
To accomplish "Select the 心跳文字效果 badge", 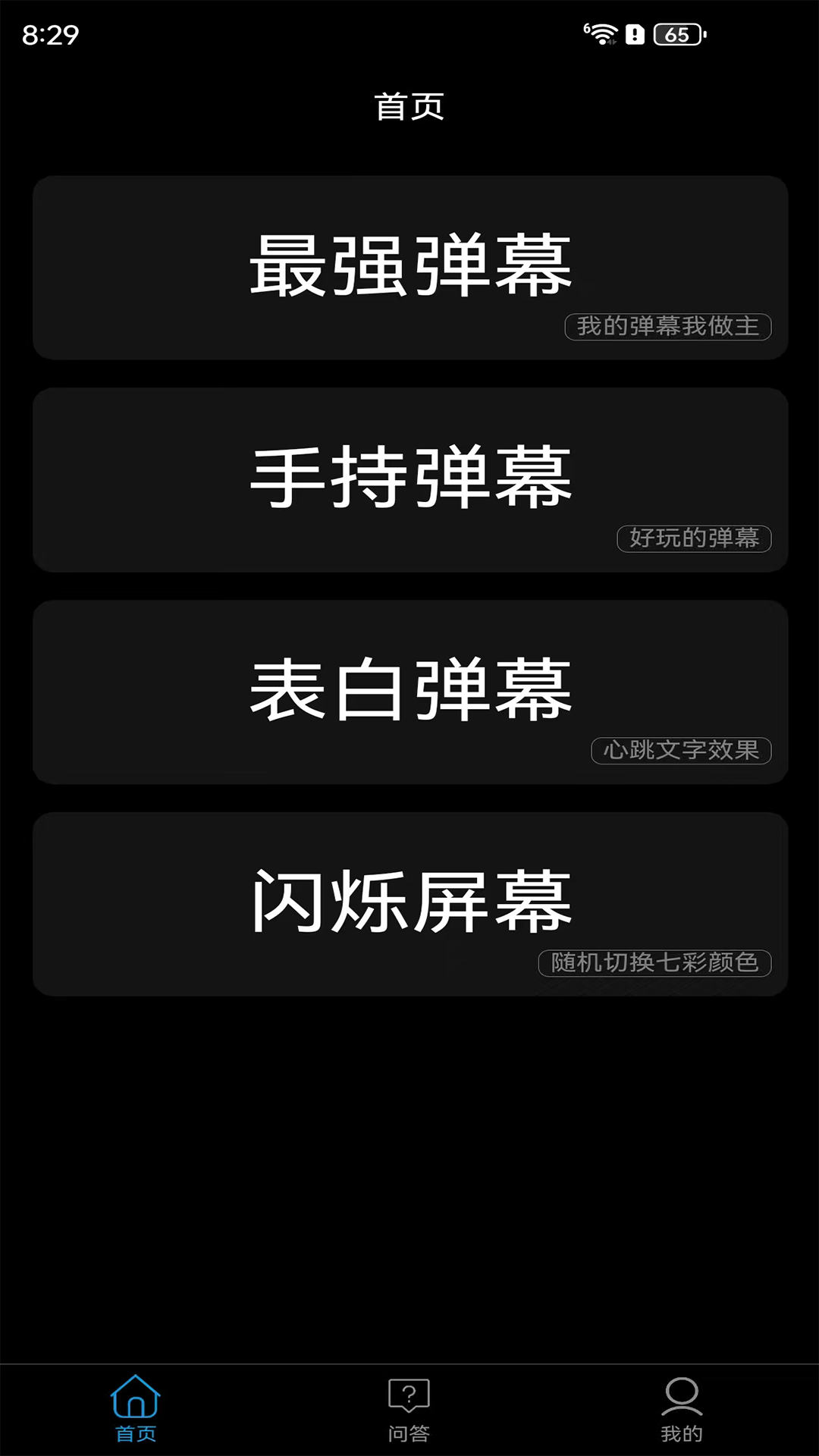I will 681,752.
